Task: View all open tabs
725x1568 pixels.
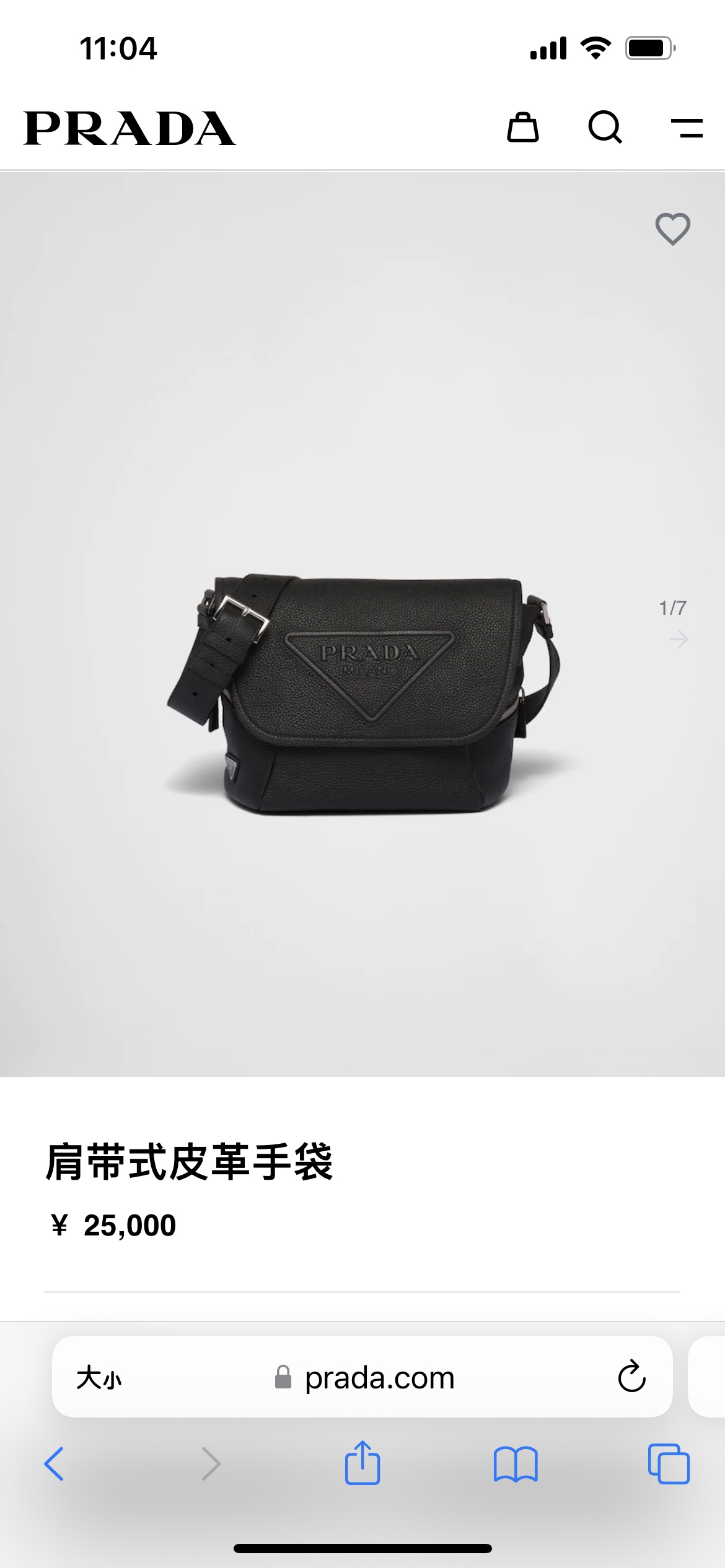Action: point(669,1464)
